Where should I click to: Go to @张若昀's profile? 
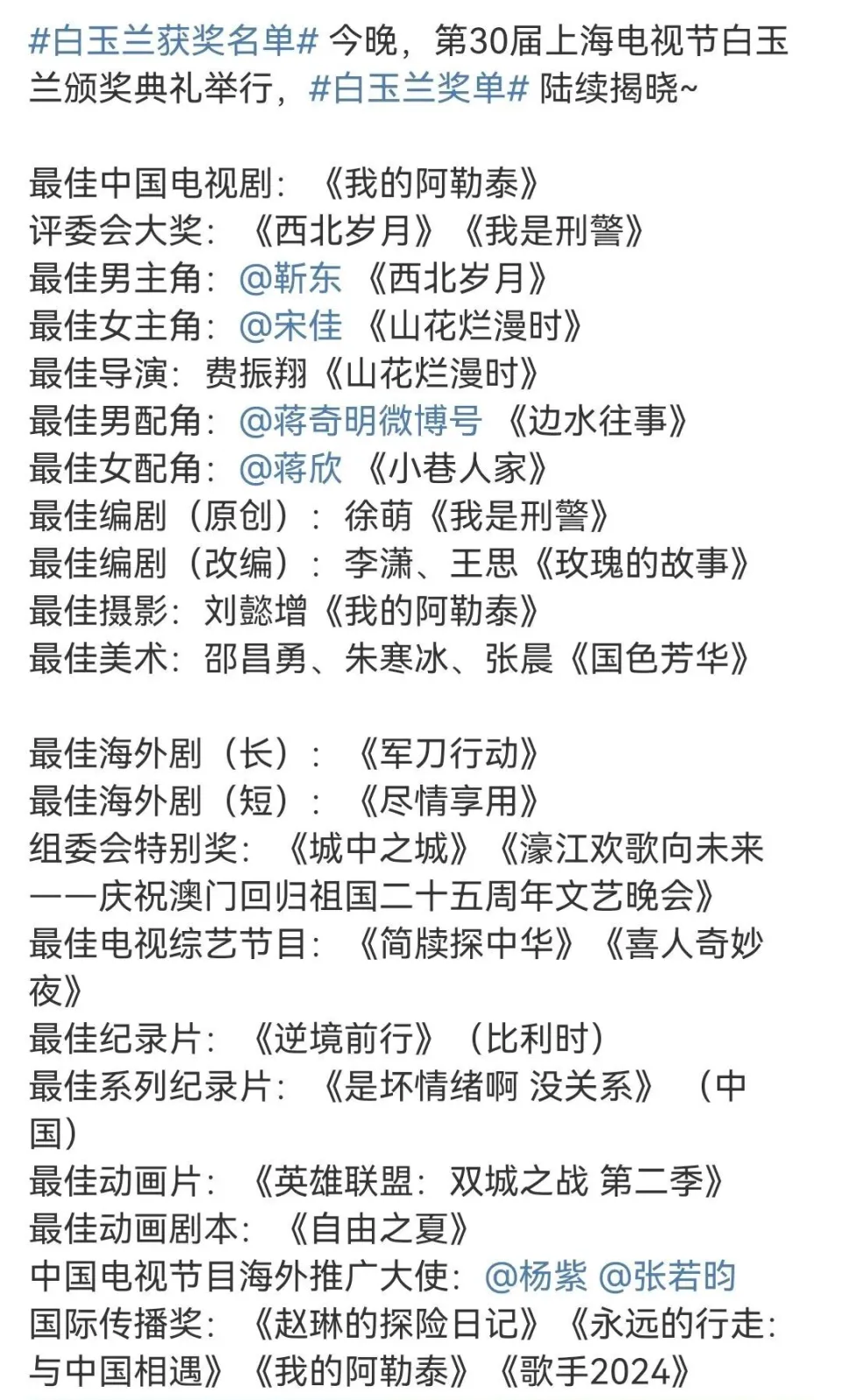pyautogui.click(x=667, y=1276)
